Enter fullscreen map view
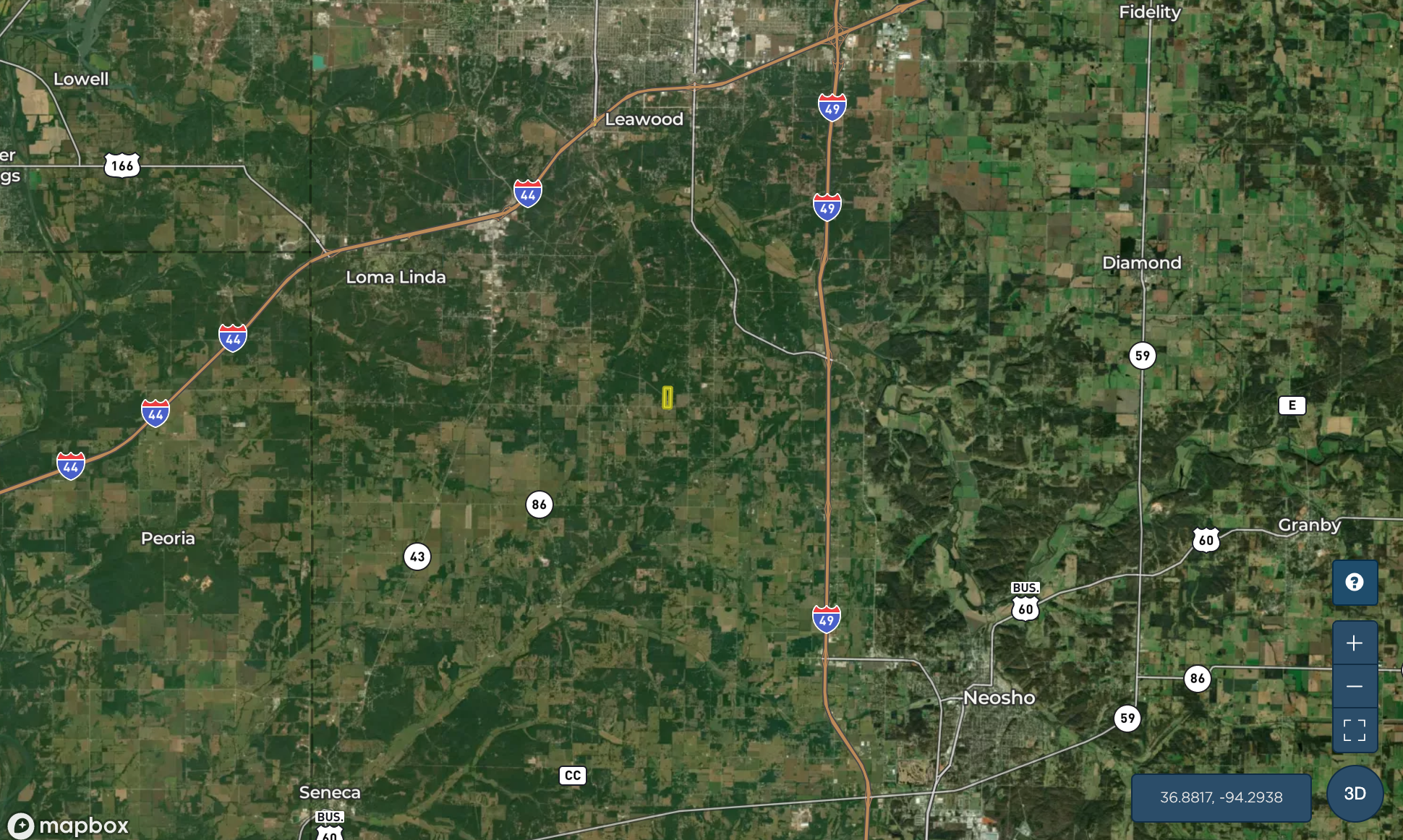 coord(1355,730)
